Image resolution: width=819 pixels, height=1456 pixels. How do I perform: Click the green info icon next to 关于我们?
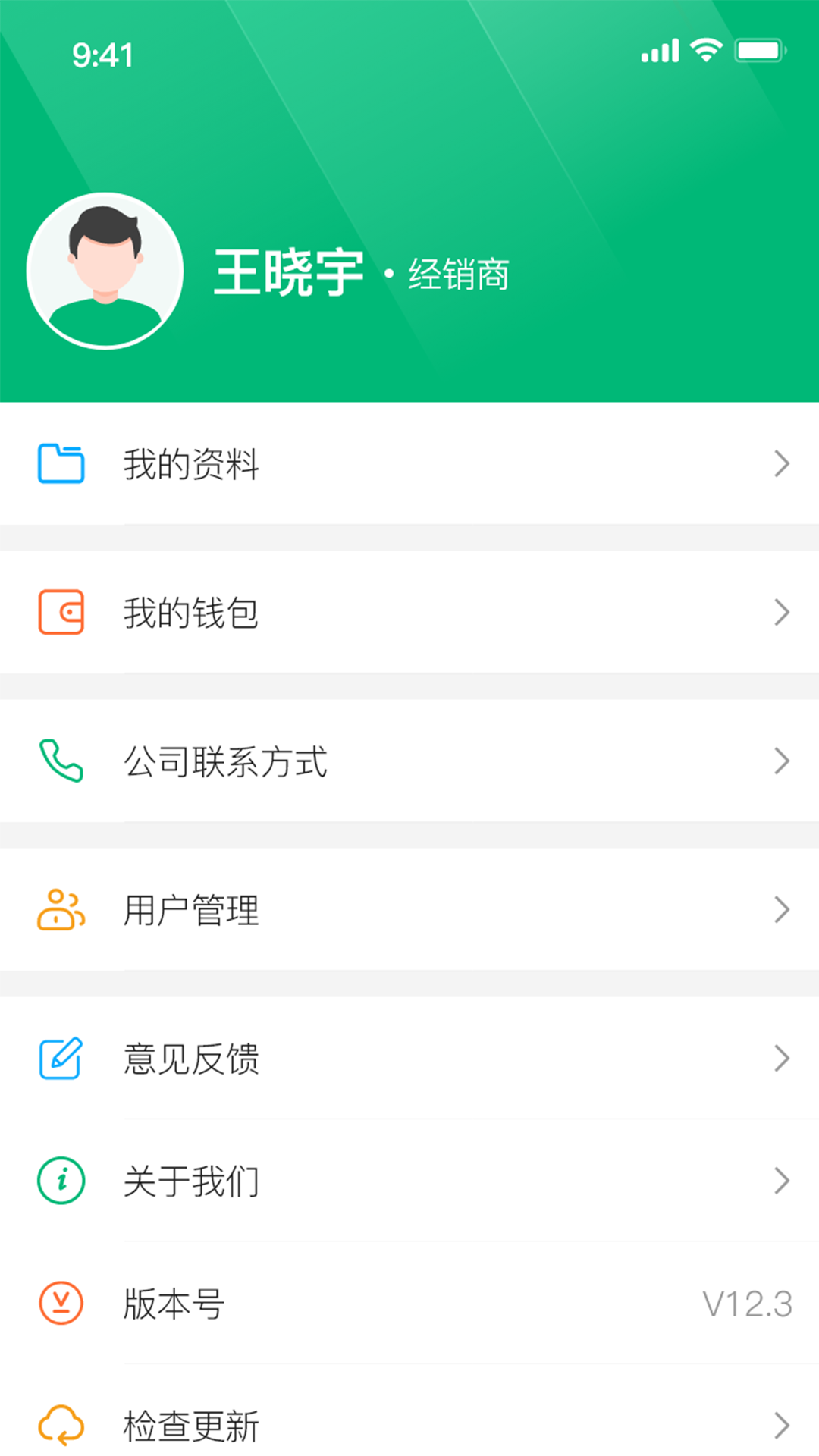tap(61, 1180)
